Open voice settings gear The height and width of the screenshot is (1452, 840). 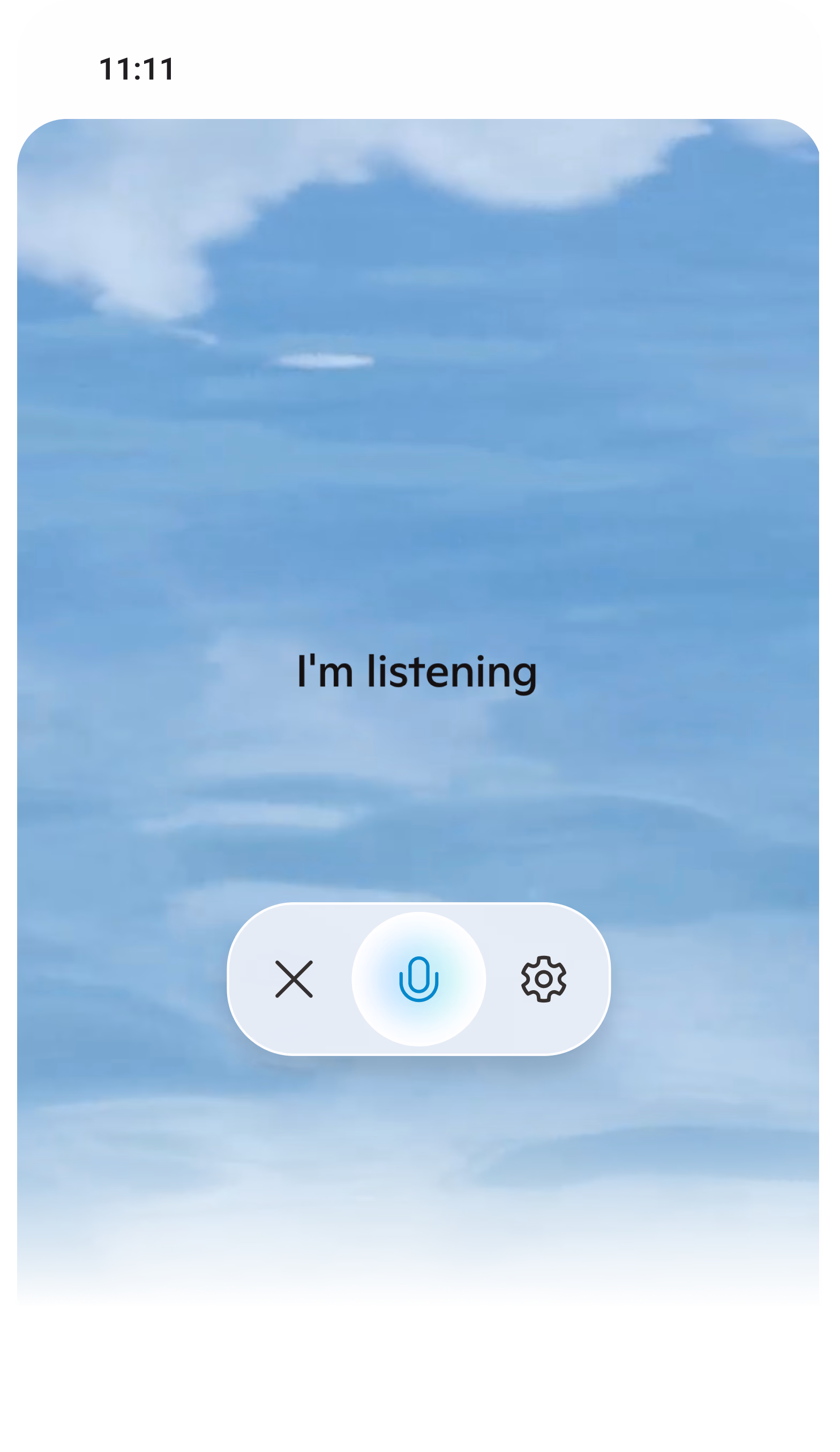point(543,979)
